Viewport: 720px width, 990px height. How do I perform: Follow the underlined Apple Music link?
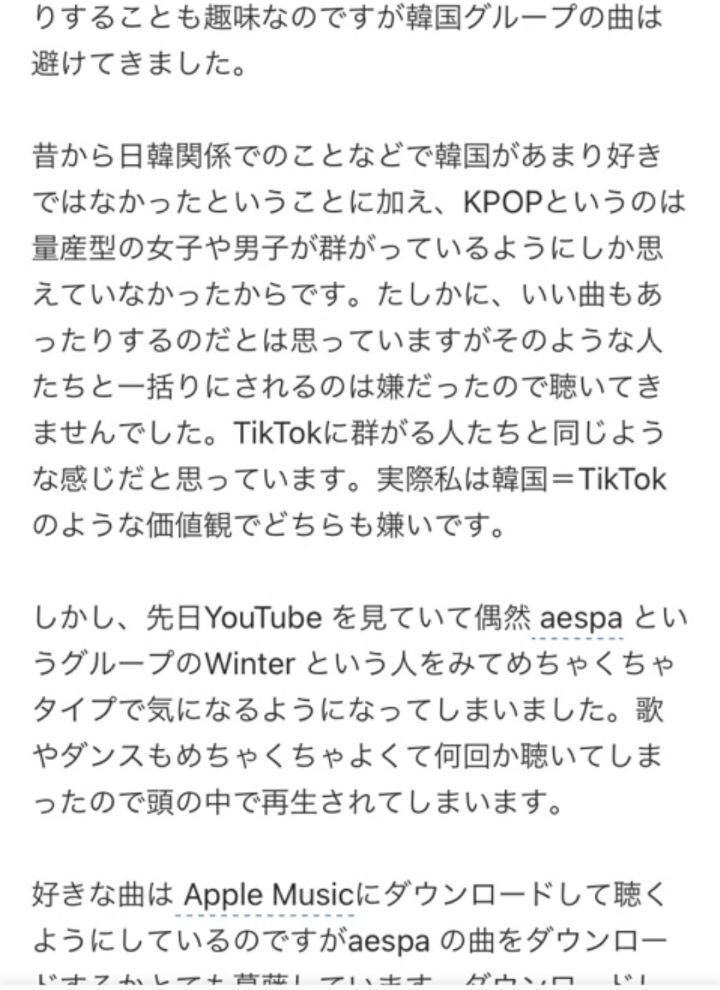point(268,894)
